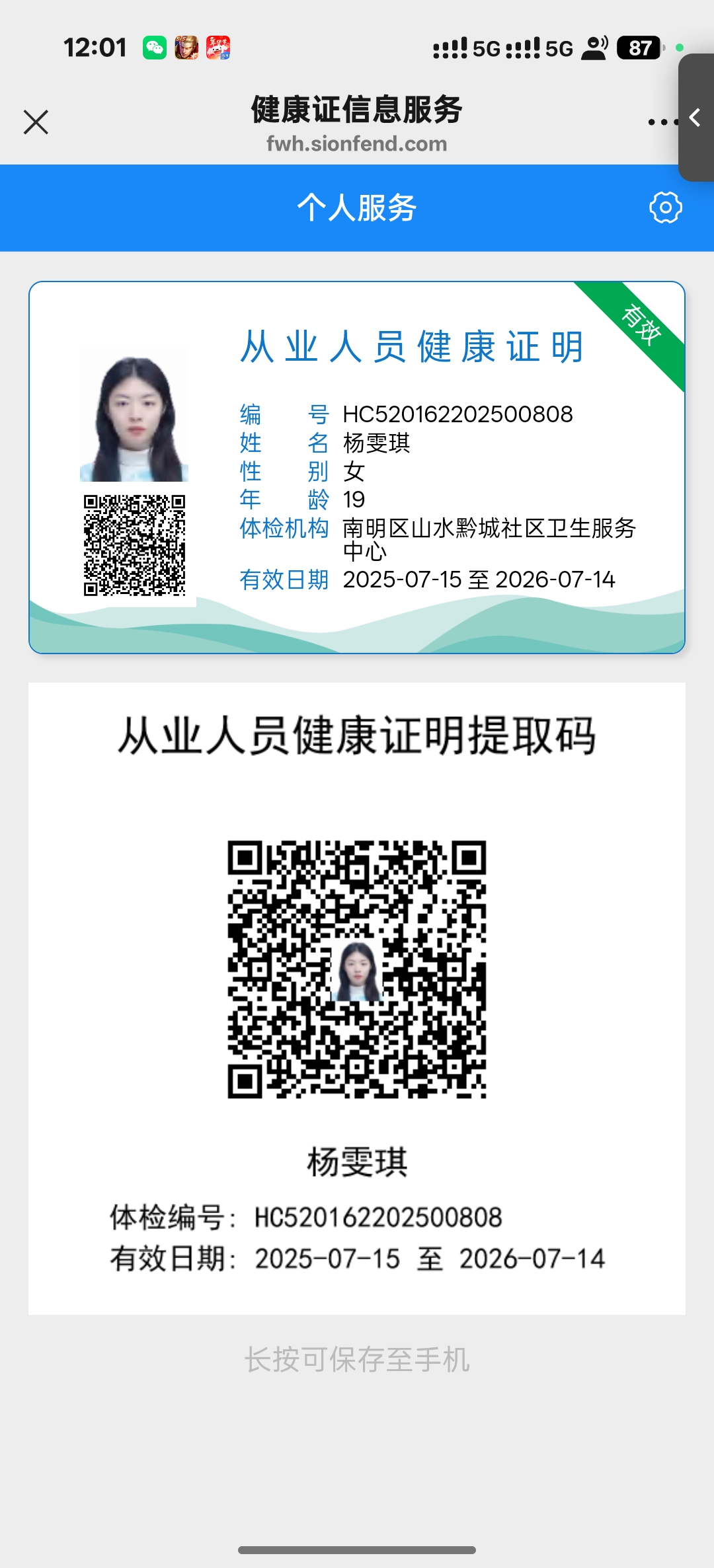
Task: Open the settings gear icon
Action: (665, 207)
